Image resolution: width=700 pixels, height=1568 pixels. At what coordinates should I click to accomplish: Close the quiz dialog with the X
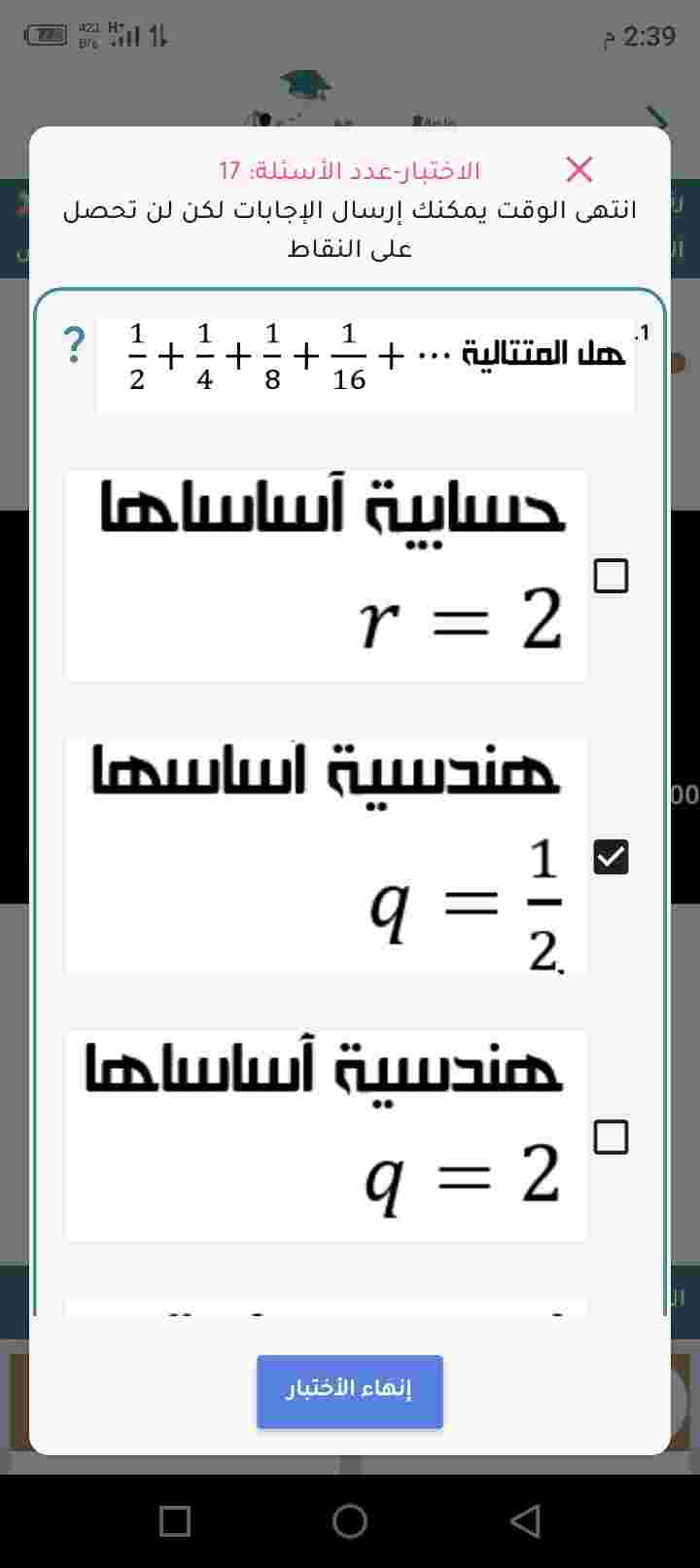click(579, 169)
